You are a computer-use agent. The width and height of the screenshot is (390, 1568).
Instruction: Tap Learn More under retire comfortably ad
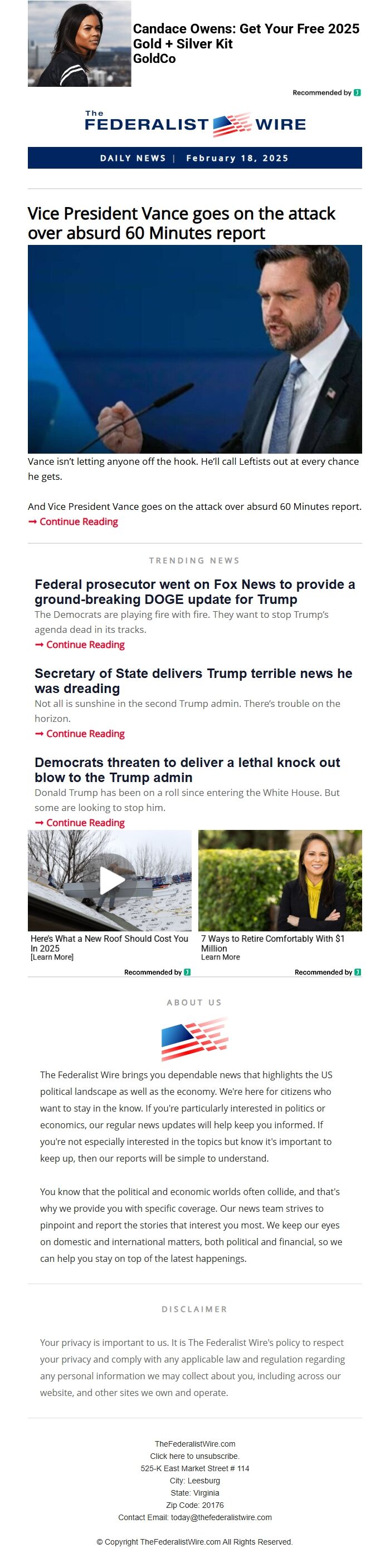(x=221, y=957)
